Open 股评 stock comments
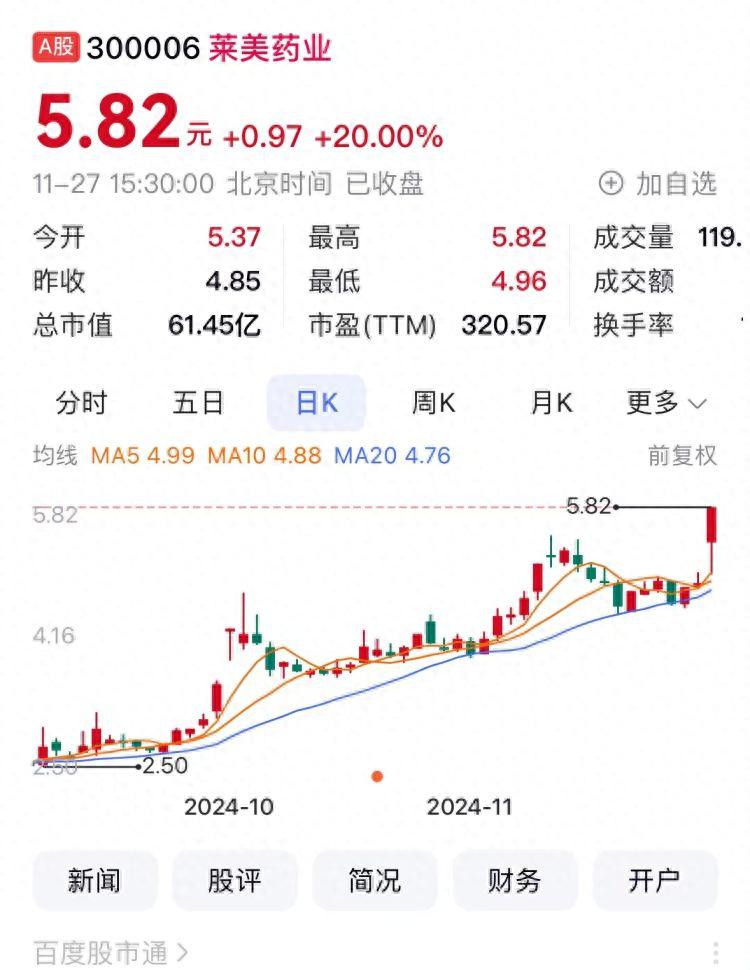The image size is (750, 970). pos(235,880)
